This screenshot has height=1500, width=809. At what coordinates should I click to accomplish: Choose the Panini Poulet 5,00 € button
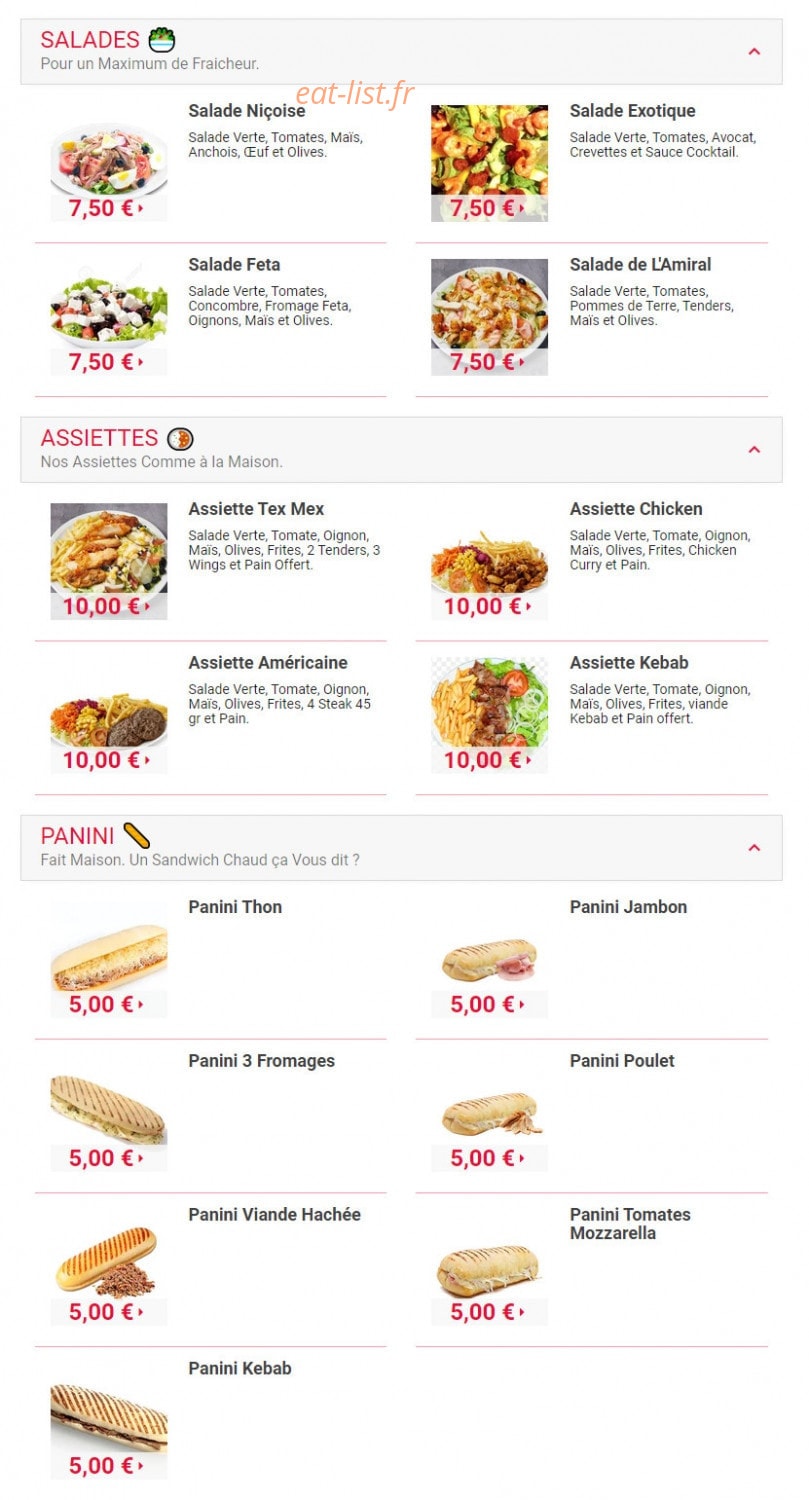pos(489,1158)
